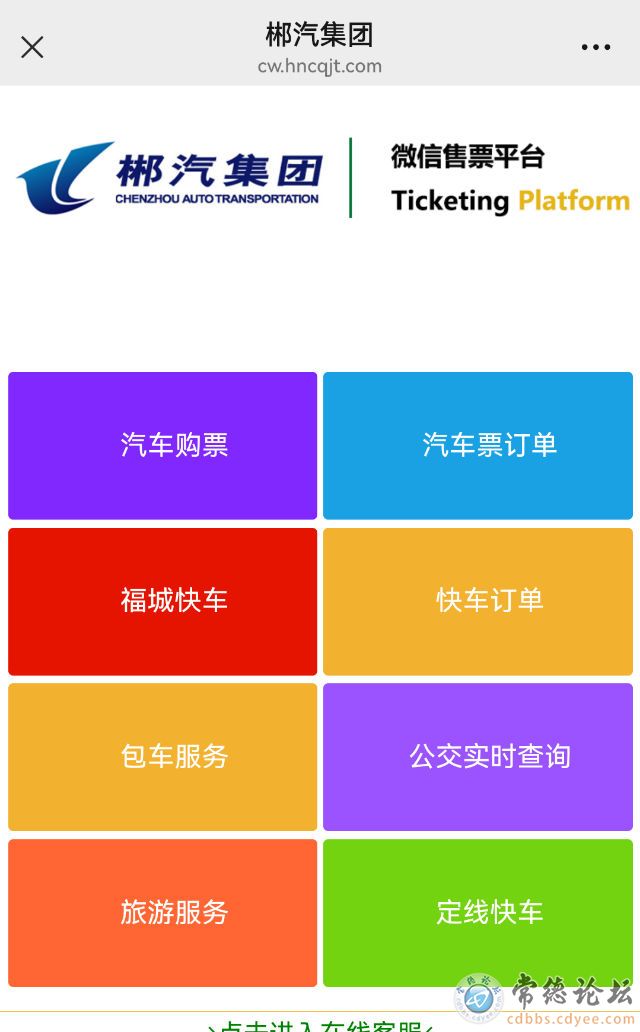Open 包车服务 charter service
640x1032 pixels.
(x=162, y=757)
